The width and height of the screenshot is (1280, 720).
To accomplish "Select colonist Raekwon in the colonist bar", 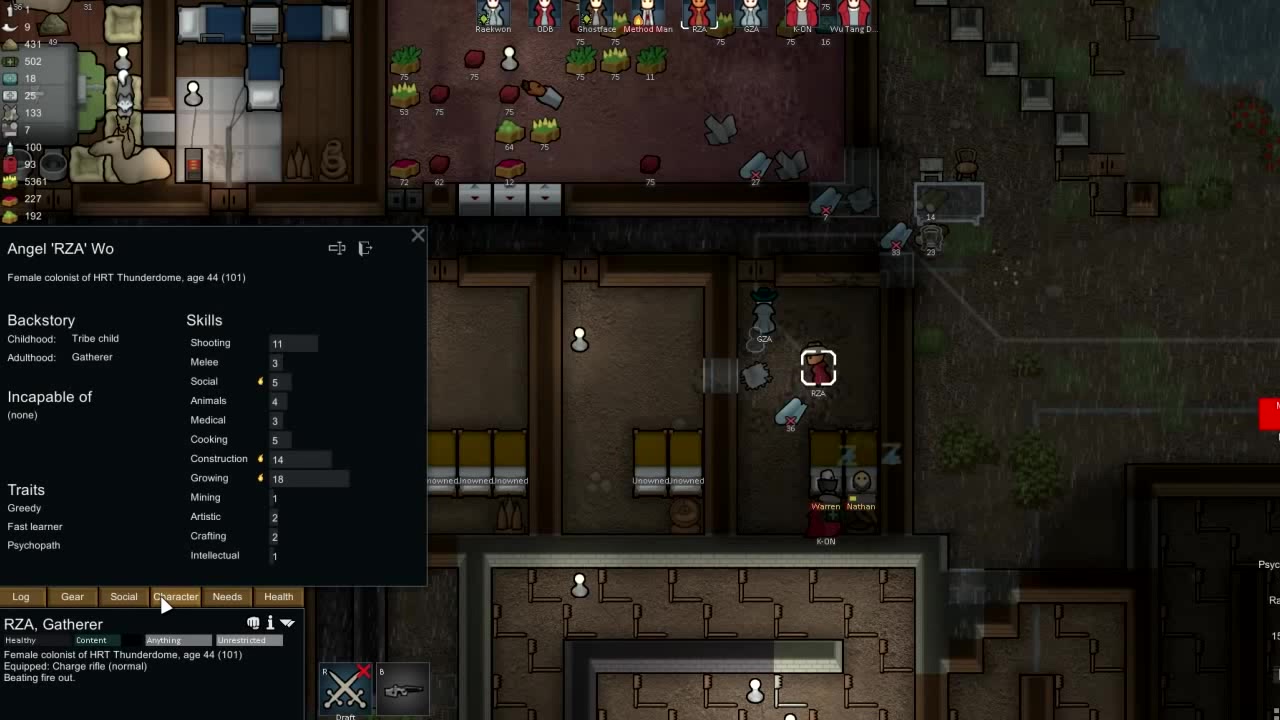I will click(x=493, y=14).
